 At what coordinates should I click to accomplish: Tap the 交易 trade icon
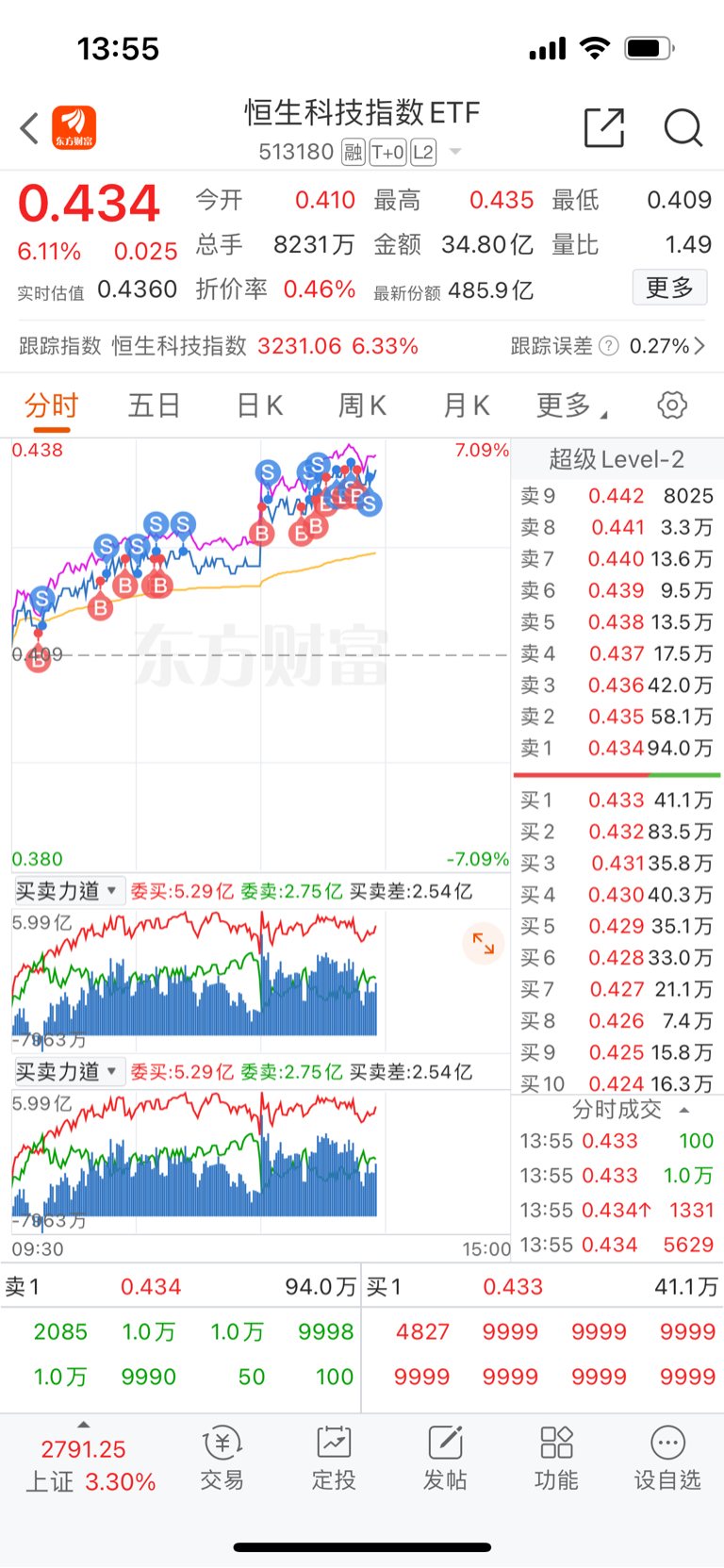(222, 1457)
